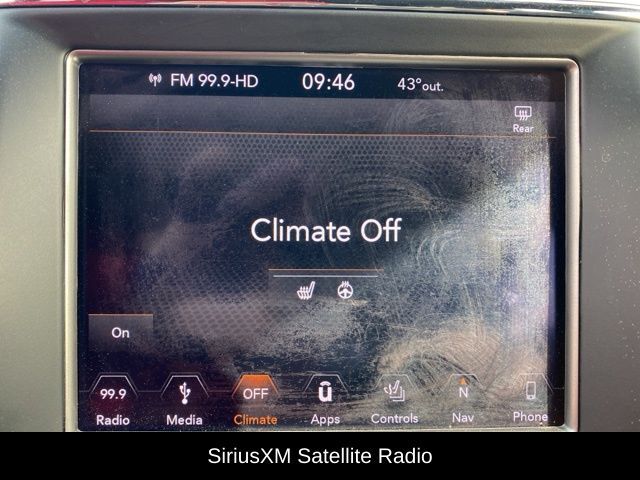This screenshot has width=640, height=480.
Task: Select the Climate tab
Action: tap(255, 402)
